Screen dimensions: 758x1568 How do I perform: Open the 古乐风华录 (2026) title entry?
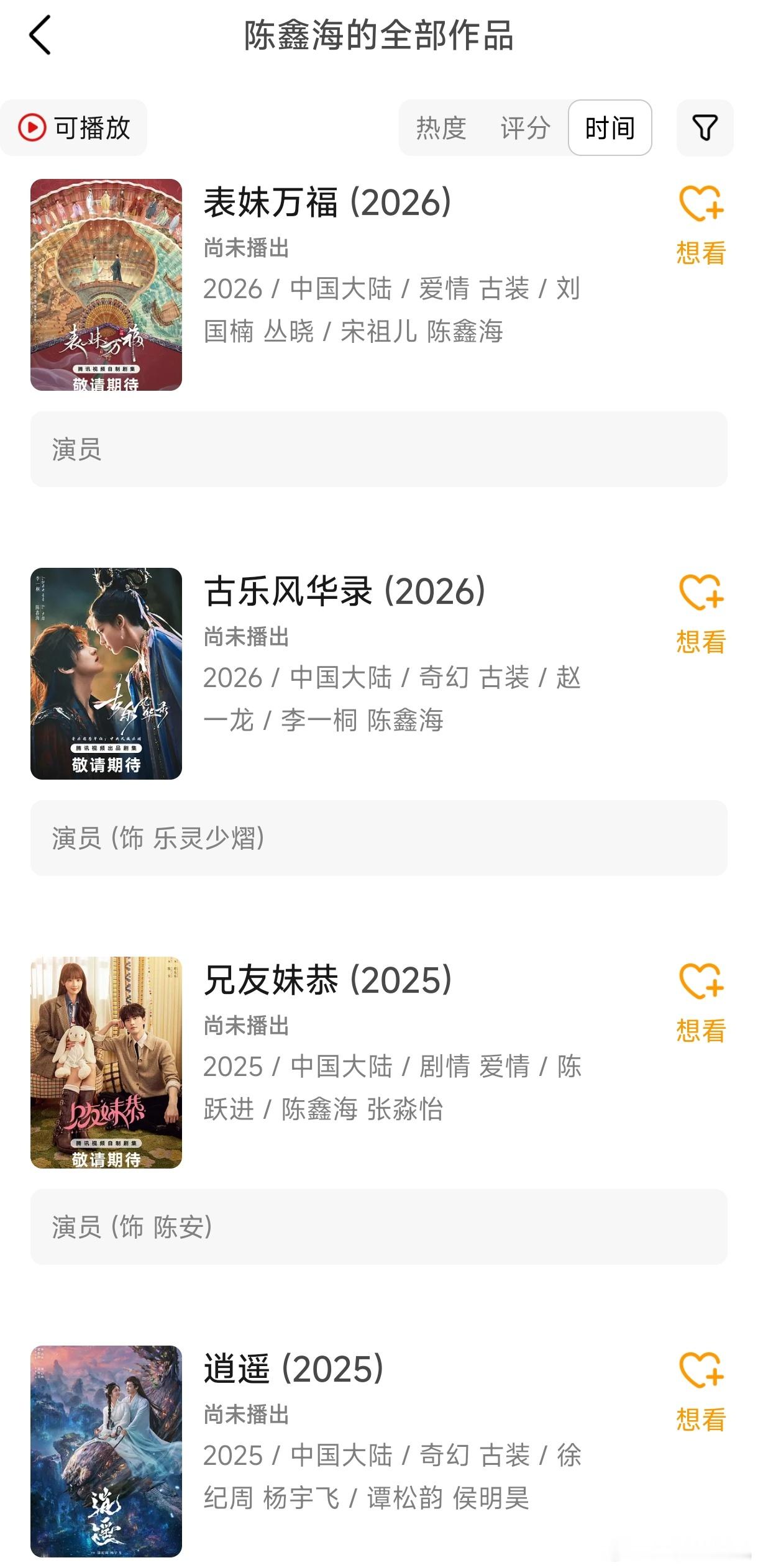344,591
